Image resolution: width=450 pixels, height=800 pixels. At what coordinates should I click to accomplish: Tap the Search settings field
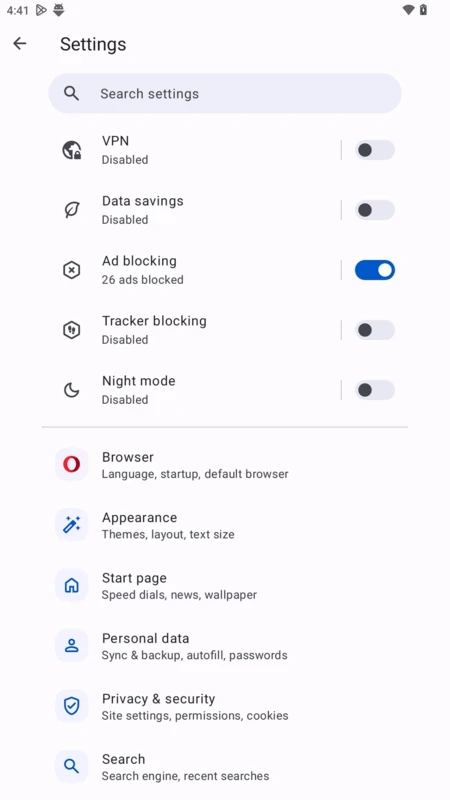[225, 93]
